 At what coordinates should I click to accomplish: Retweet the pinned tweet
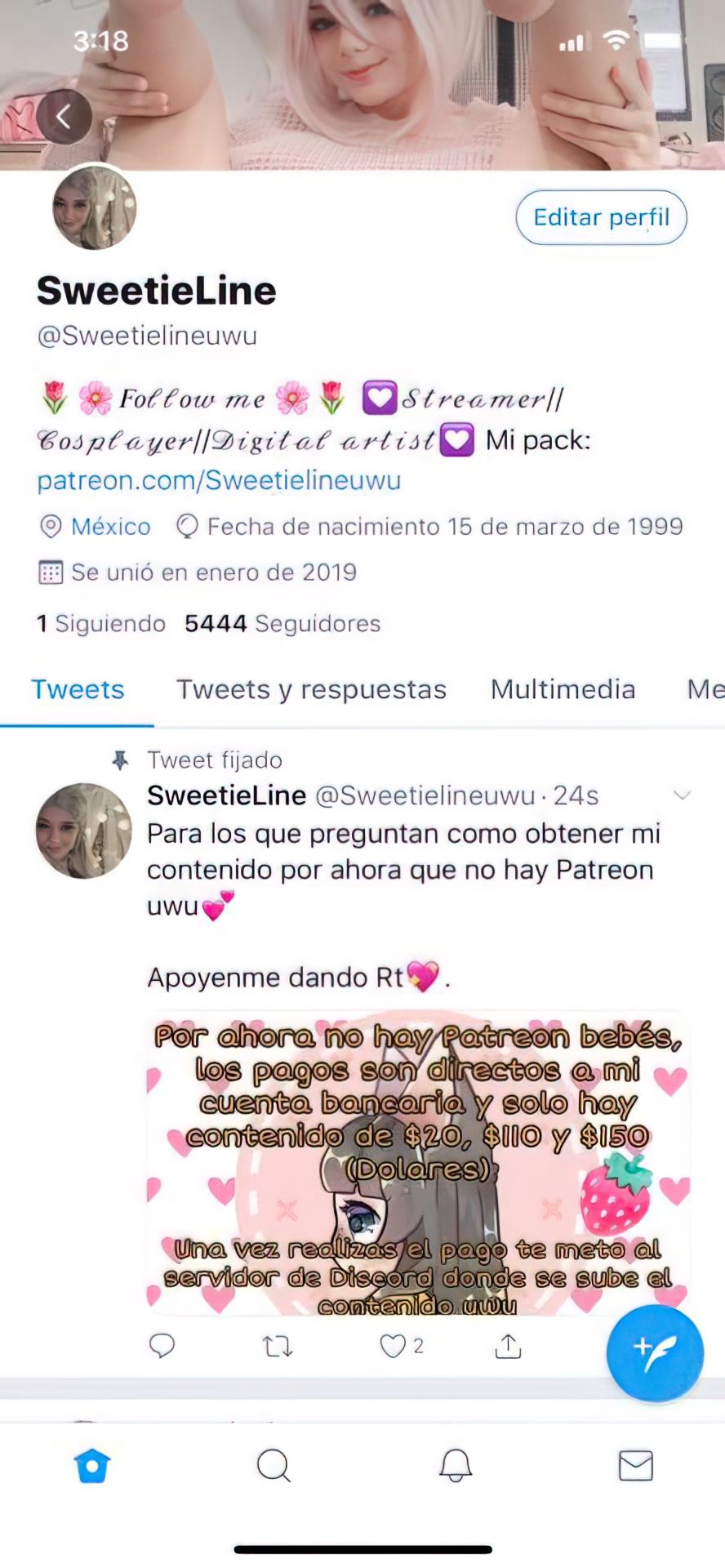point(278,1346)
